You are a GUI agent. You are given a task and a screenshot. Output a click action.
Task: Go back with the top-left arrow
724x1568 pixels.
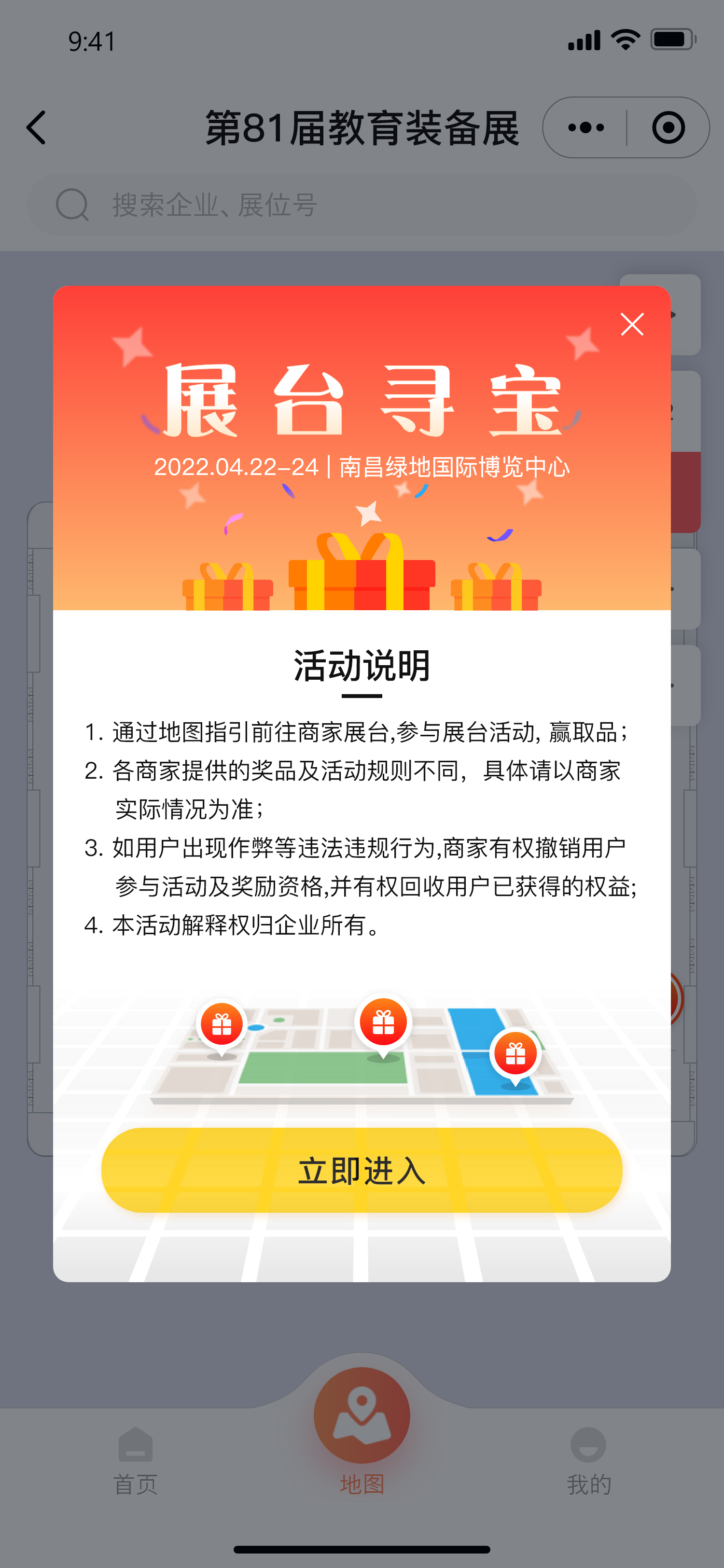click(37, 128)
